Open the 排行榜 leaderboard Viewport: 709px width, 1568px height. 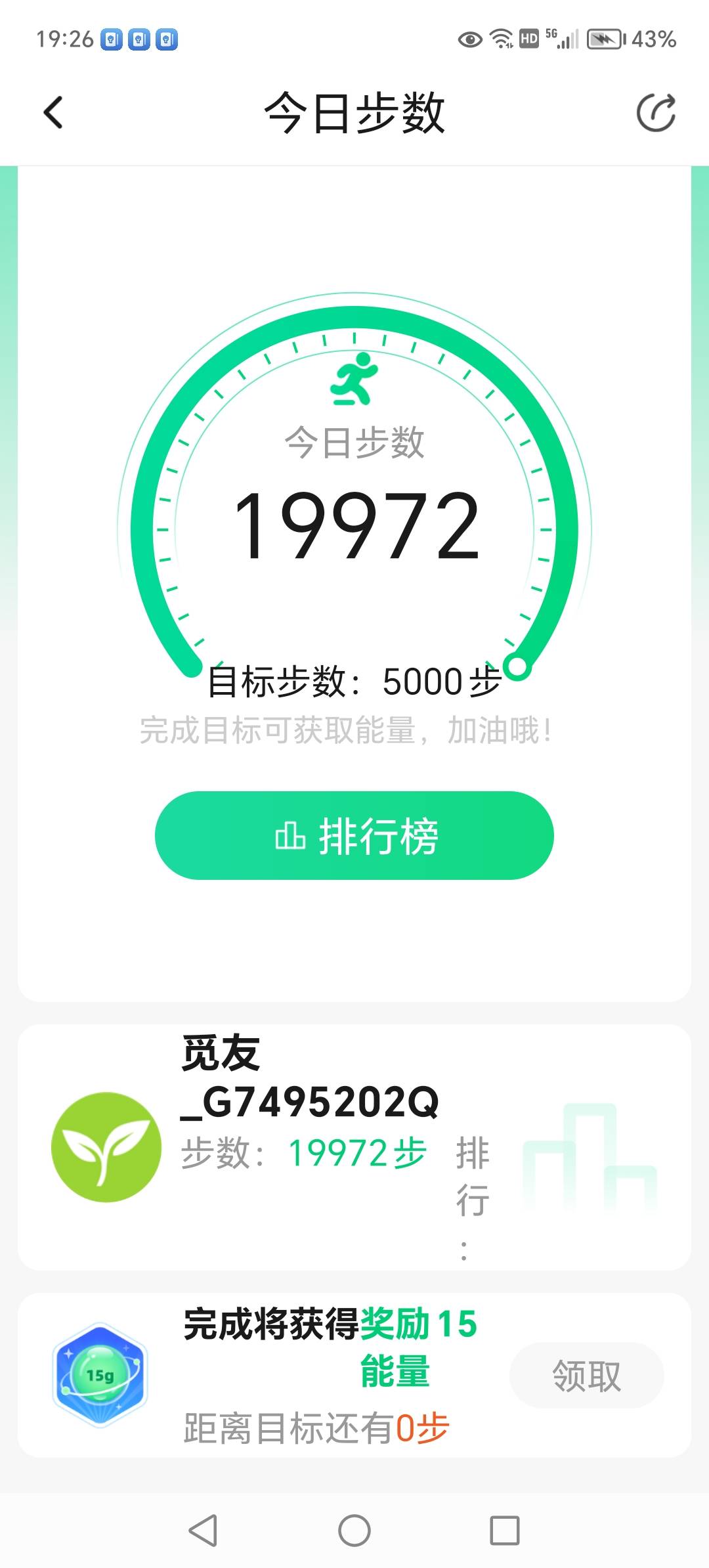coord(354,837)
